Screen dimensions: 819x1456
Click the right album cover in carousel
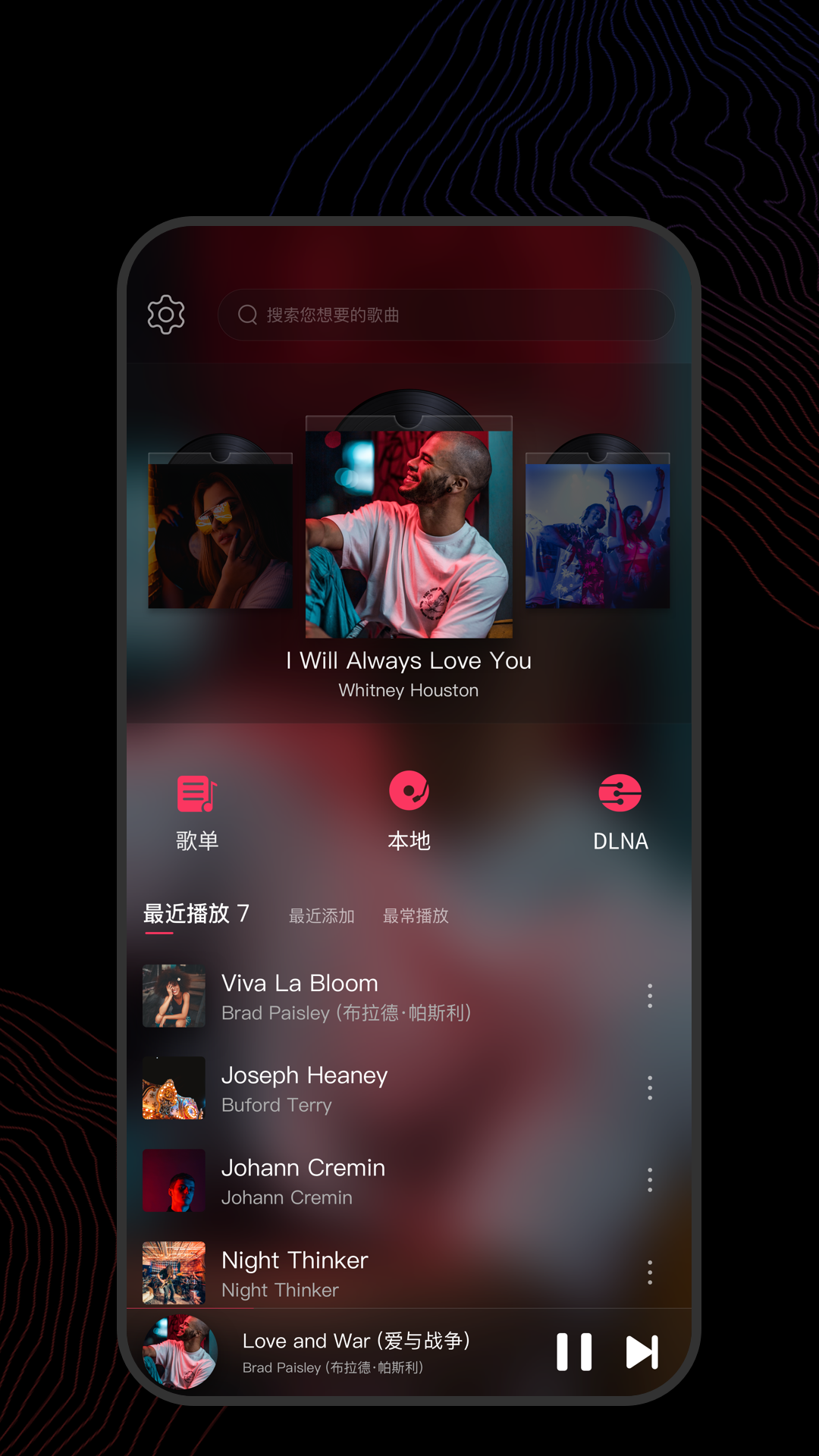click(x=599, y=531)
